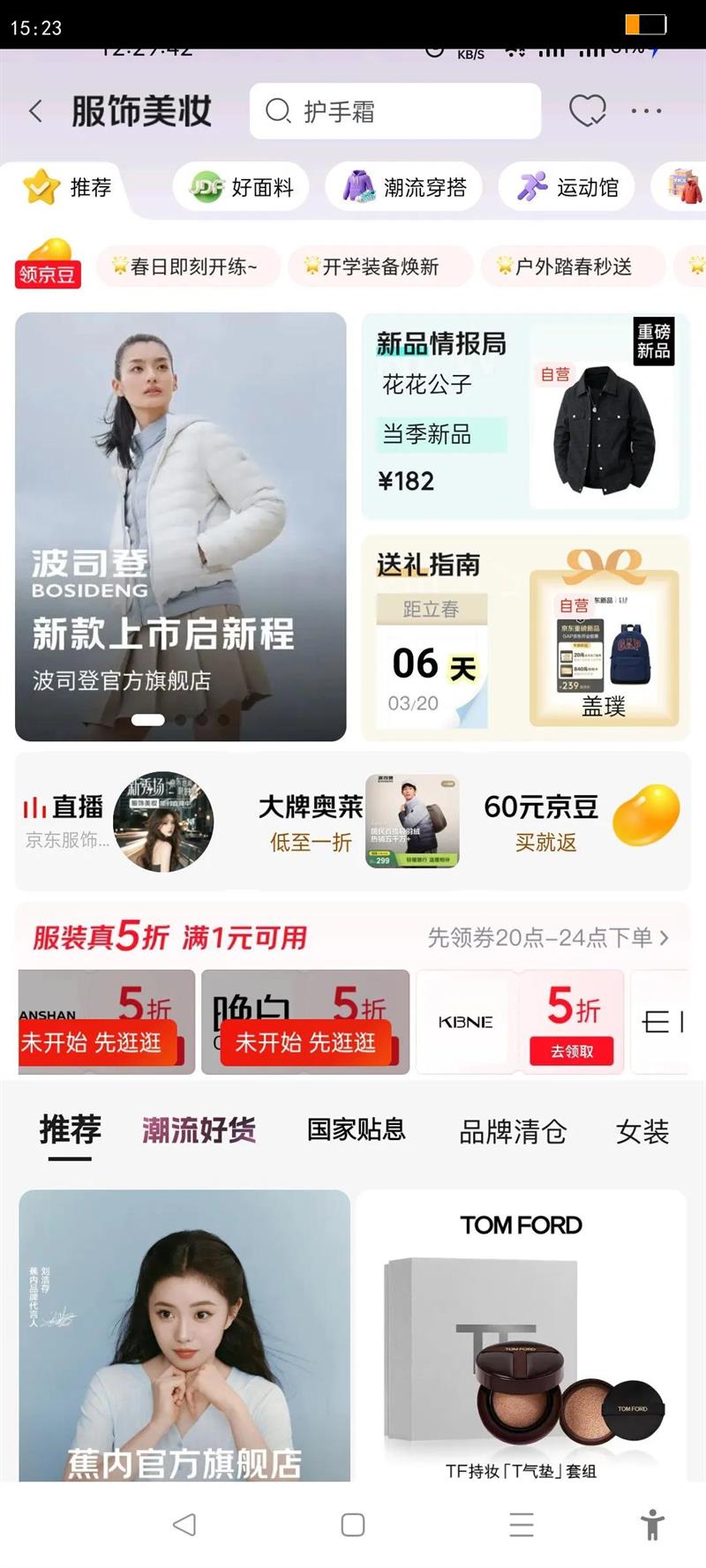
Task: Switch to the 潮流好货 tab
Action: pos(199,1129)
